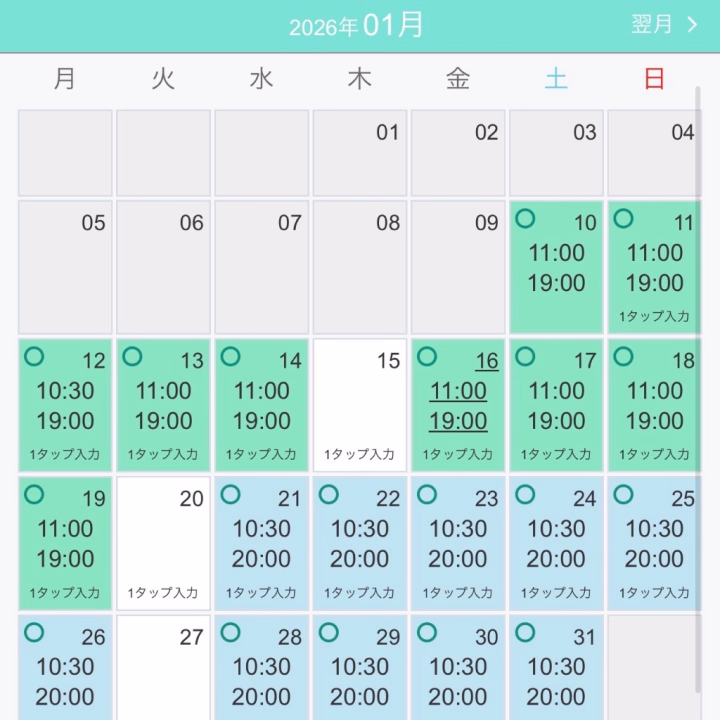Open January 12 with the 10:30 shift
The width and height of the screenshot is (720, 720).
(65, 405)
